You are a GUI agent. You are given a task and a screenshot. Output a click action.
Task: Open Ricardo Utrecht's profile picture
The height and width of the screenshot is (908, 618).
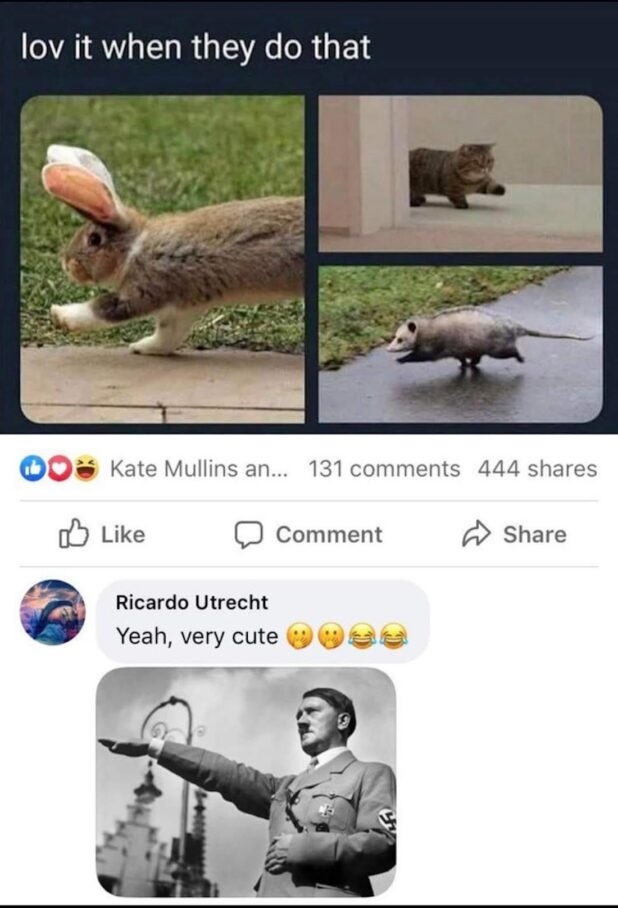click(x=53, y=612)
